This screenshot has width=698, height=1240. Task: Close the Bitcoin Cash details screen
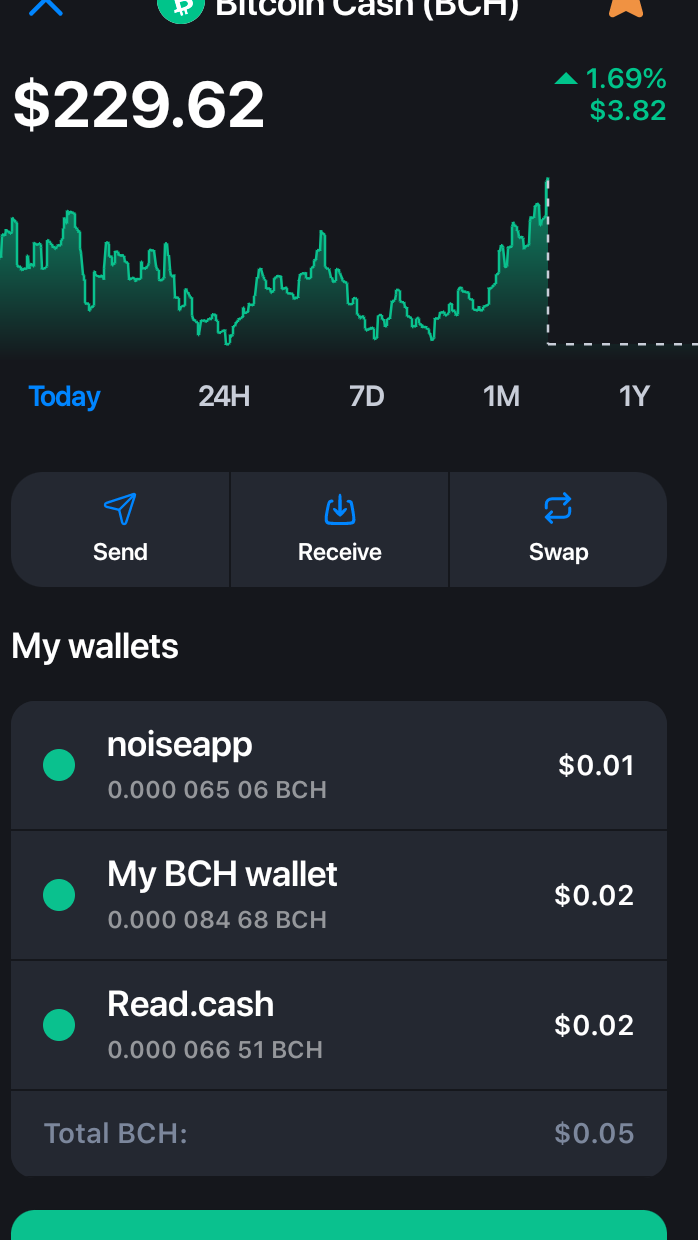point(45,6)
